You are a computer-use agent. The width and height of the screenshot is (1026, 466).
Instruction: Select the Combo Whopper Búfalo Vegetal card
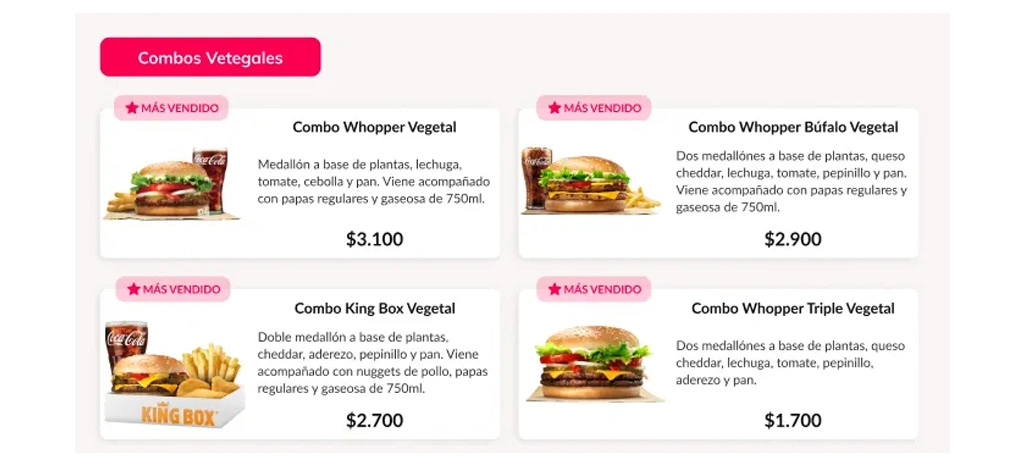[718, 183]
